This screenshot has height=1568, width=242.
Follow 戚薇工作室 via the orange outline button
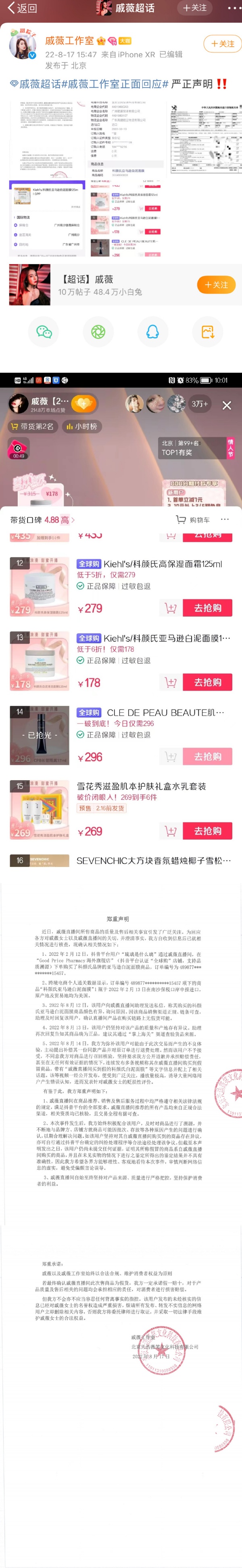[x=222, y=44]
